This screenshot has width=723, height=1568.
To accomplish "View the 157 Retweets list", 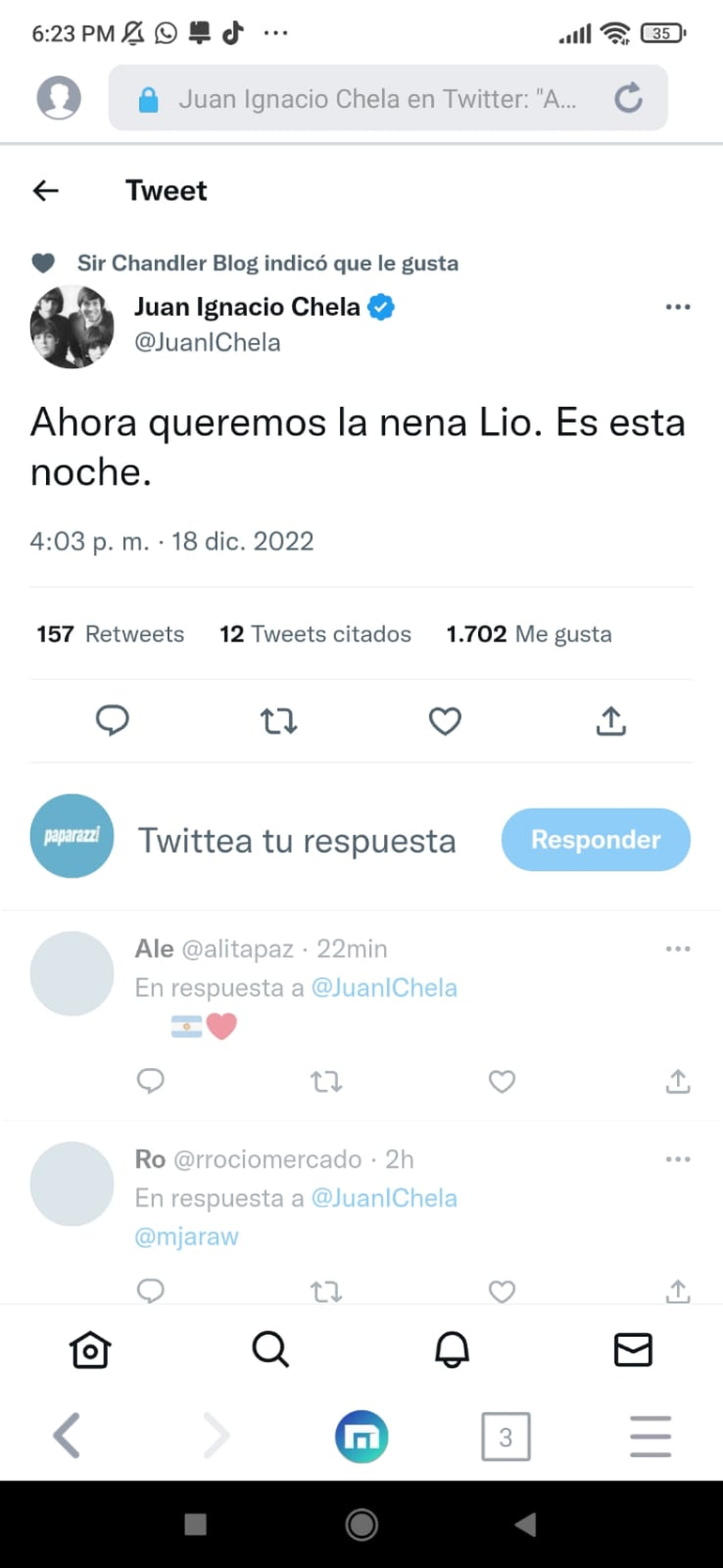I will point(111,634).
